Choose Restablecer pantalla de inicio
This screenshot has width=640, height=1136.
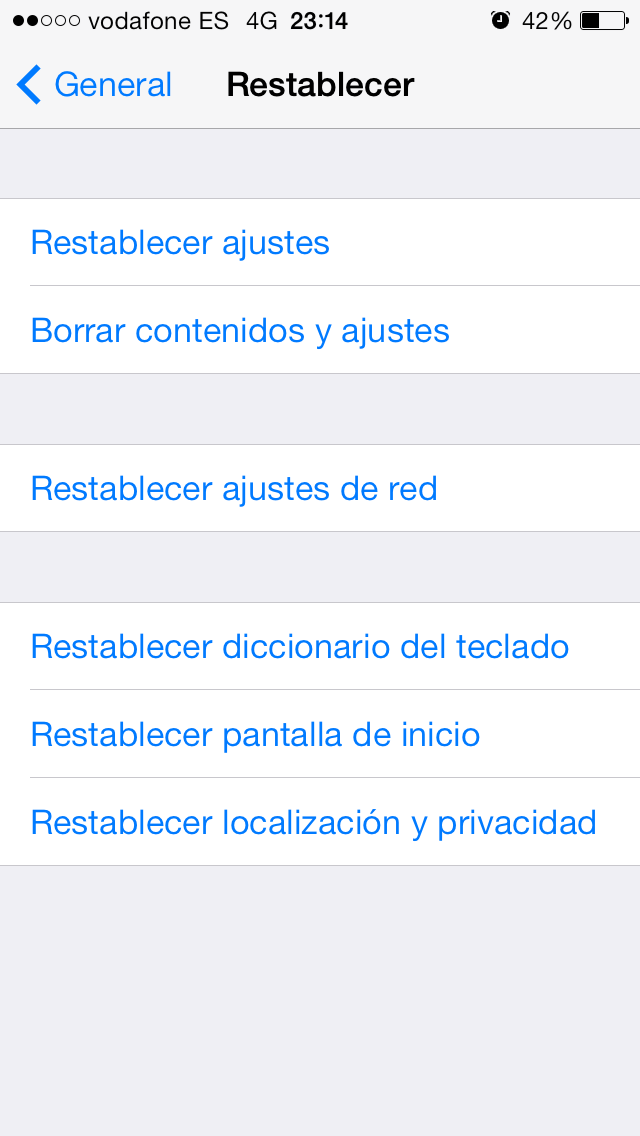tap(255, 735)
